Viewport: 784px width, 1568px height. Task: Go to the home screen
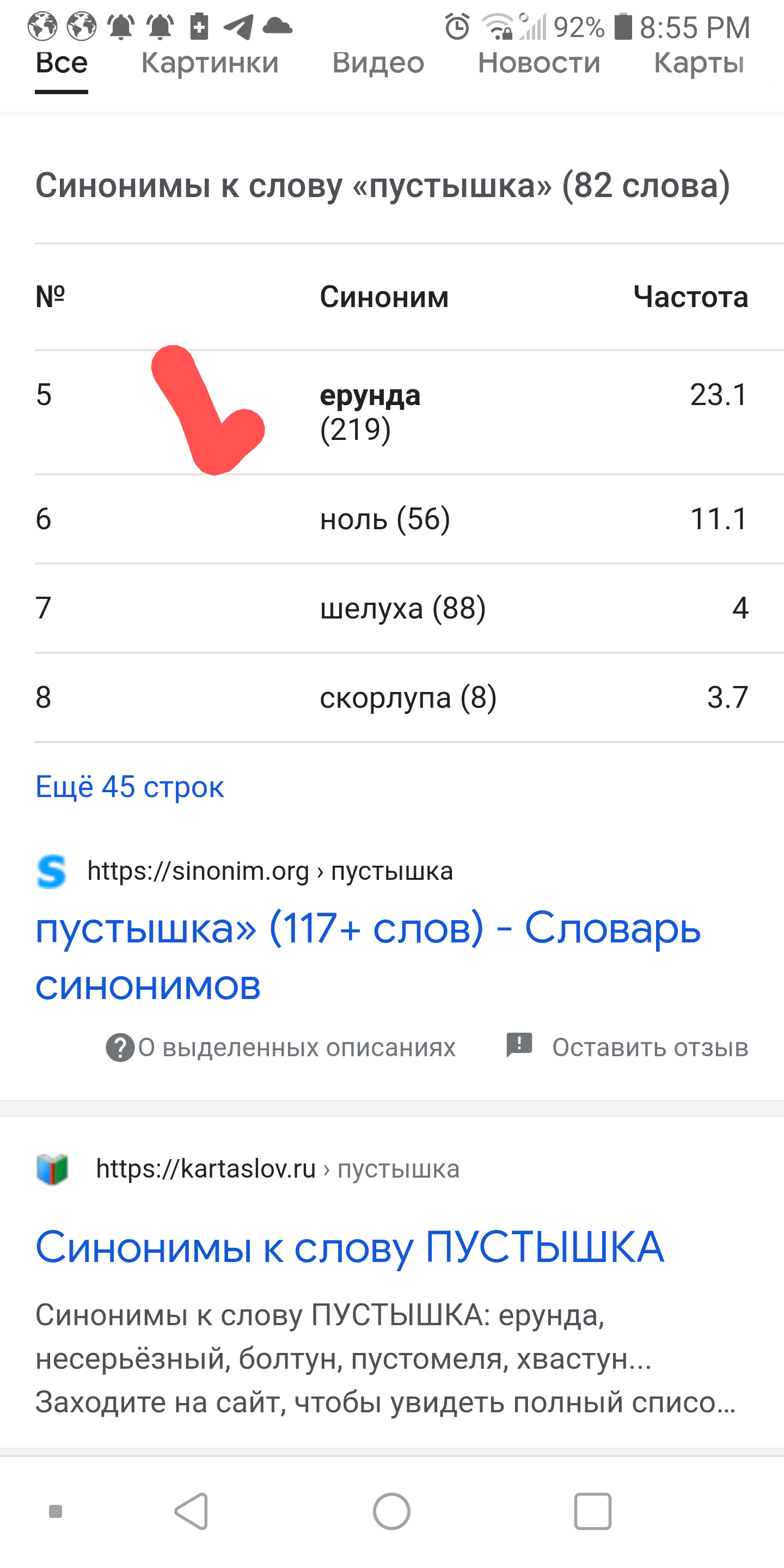391,1511
